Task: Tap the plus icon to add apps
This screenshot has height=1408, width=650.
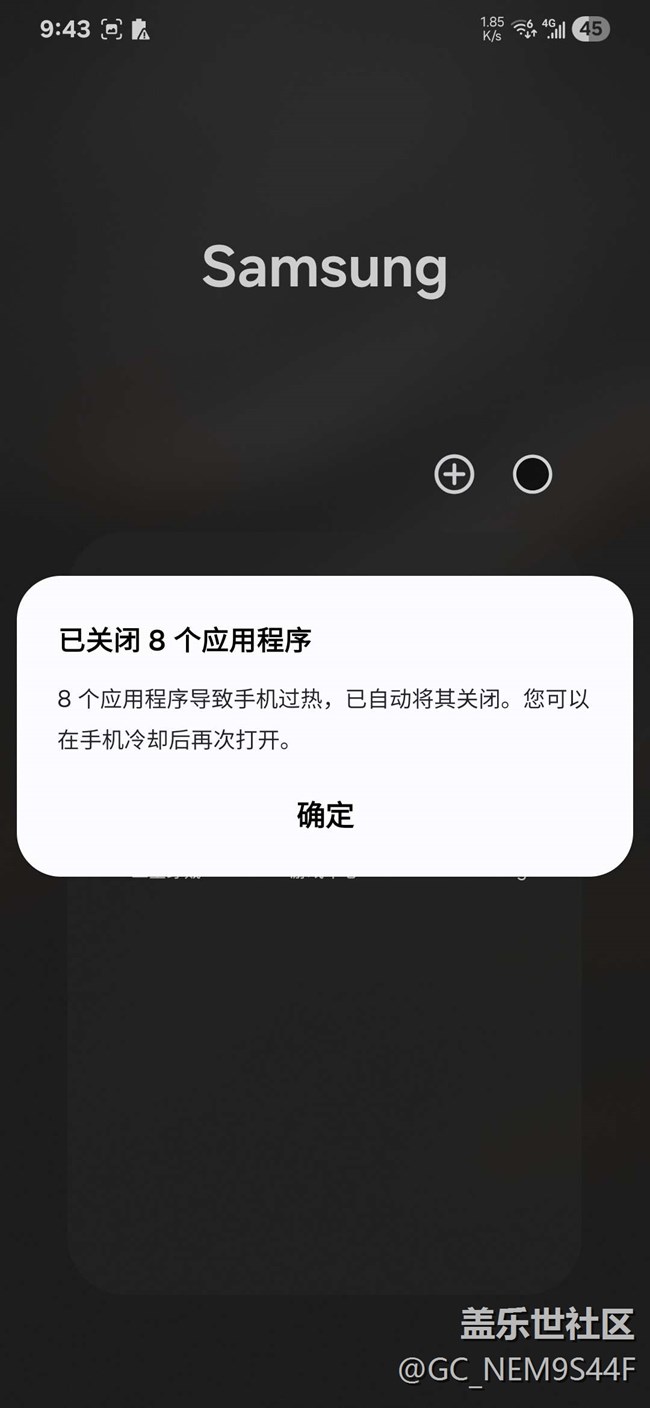Action: tap(454, 474)
